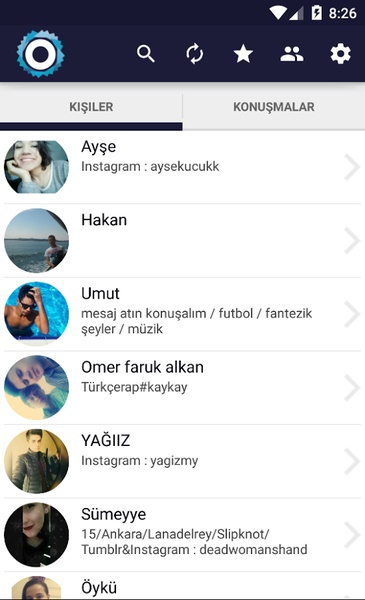Image resolution: width=365 pixels, height=600 pixels.
Task: Refresh the people list
Action: [194, 54]
